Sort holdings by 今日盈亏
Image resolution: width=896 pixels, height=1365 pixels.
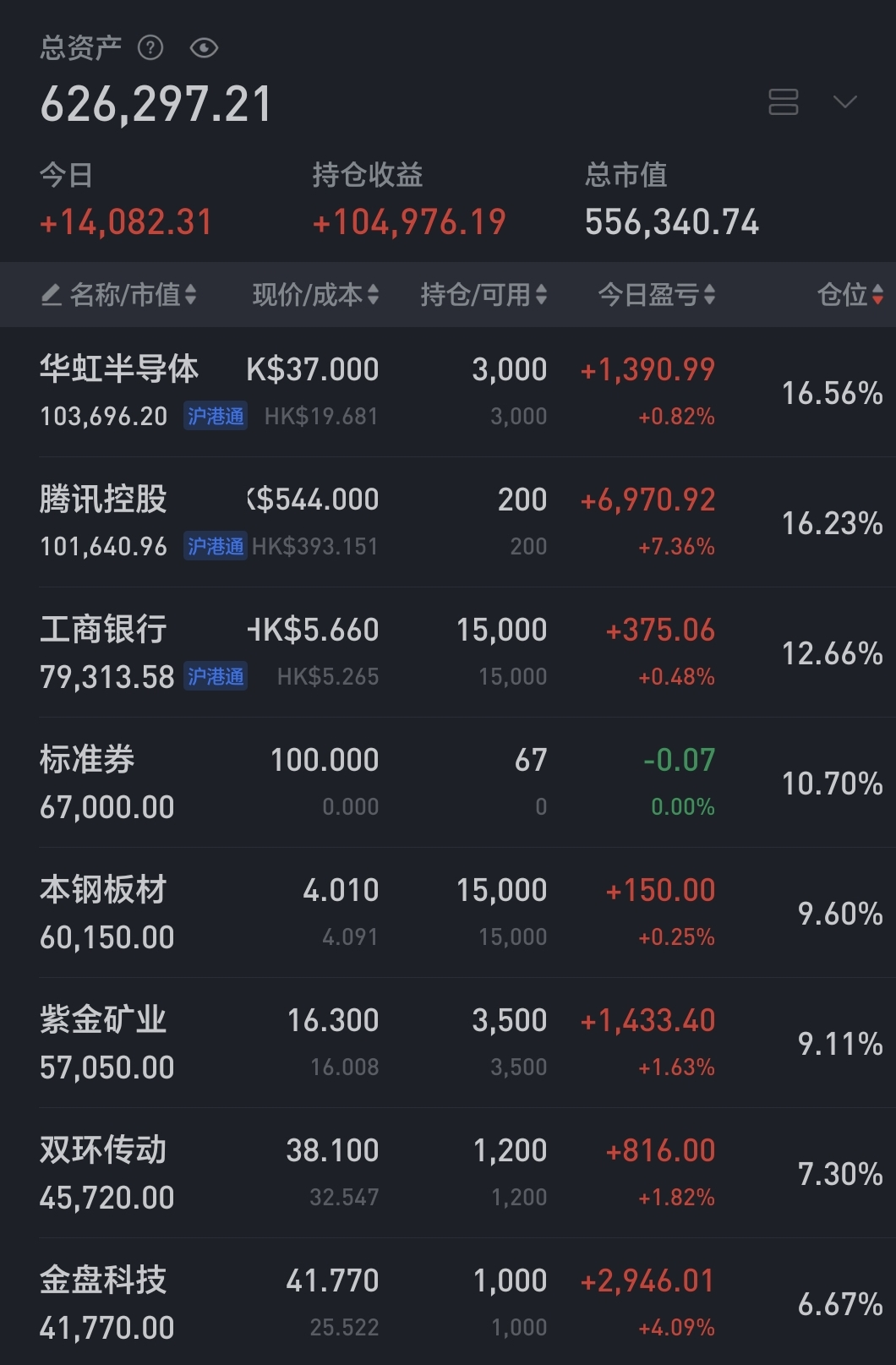click(656, 295)
